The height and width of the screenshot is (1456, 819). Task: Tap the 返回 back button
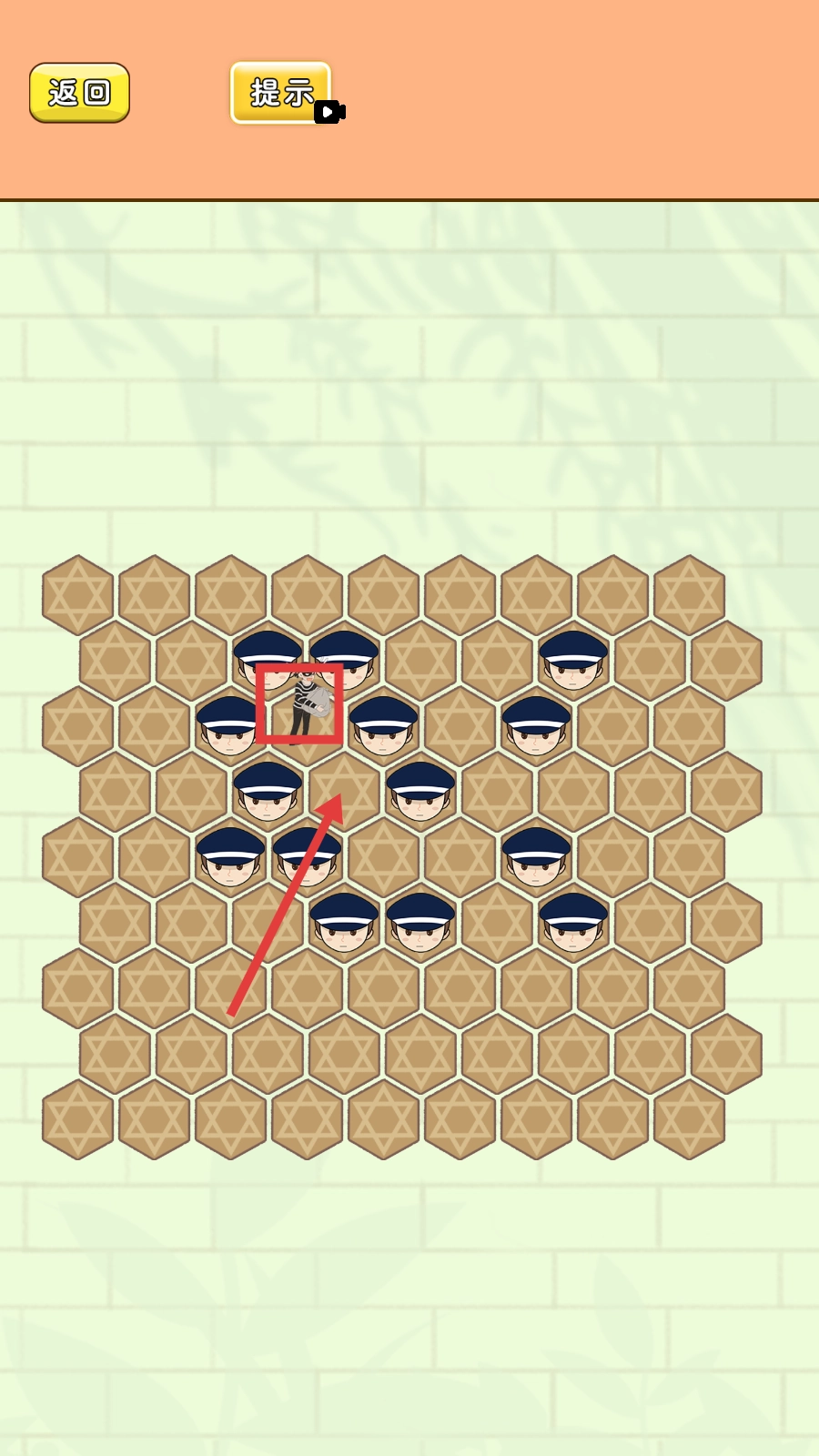(x=79, y=93)
